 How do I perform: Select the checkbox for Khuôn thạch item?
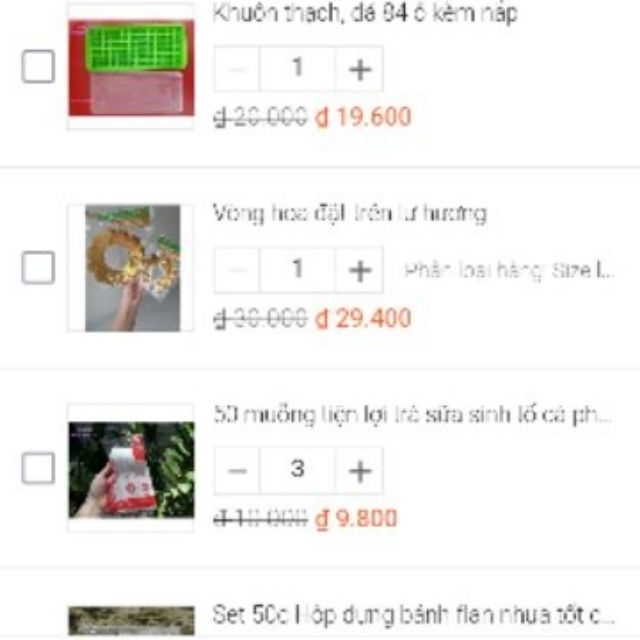point(38,68)
